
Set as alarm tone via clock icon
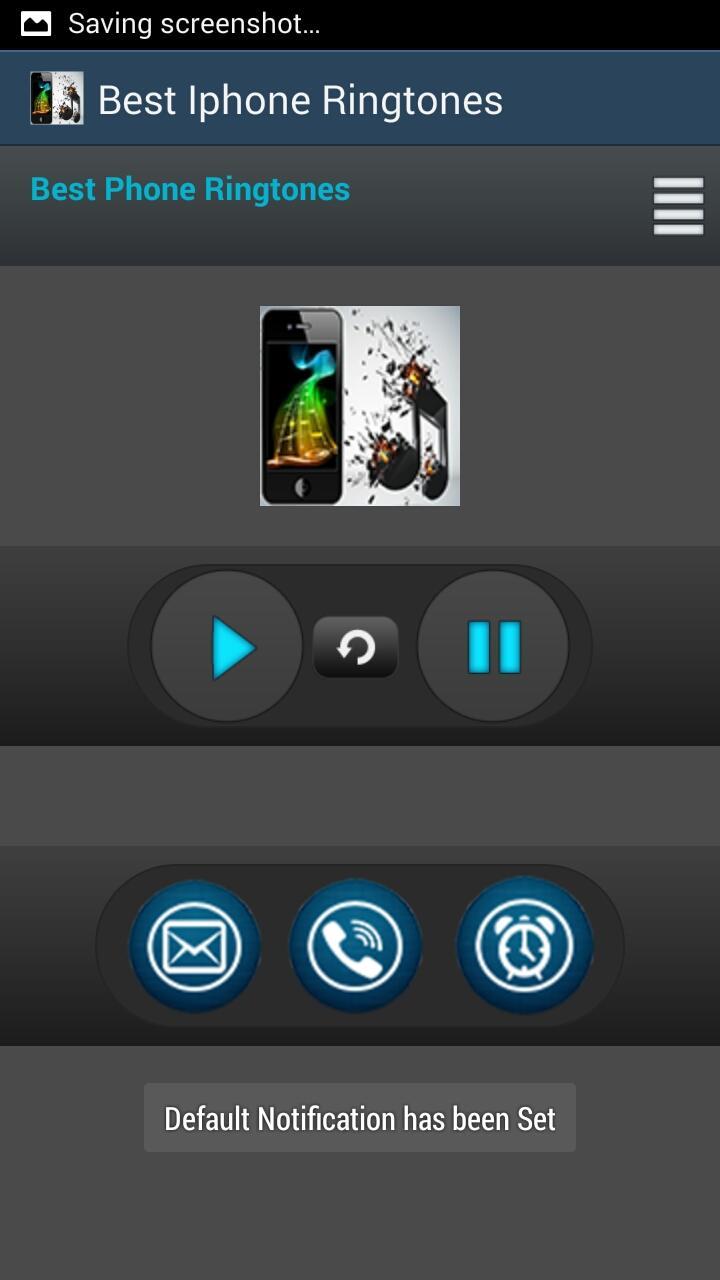coord(524,946)
